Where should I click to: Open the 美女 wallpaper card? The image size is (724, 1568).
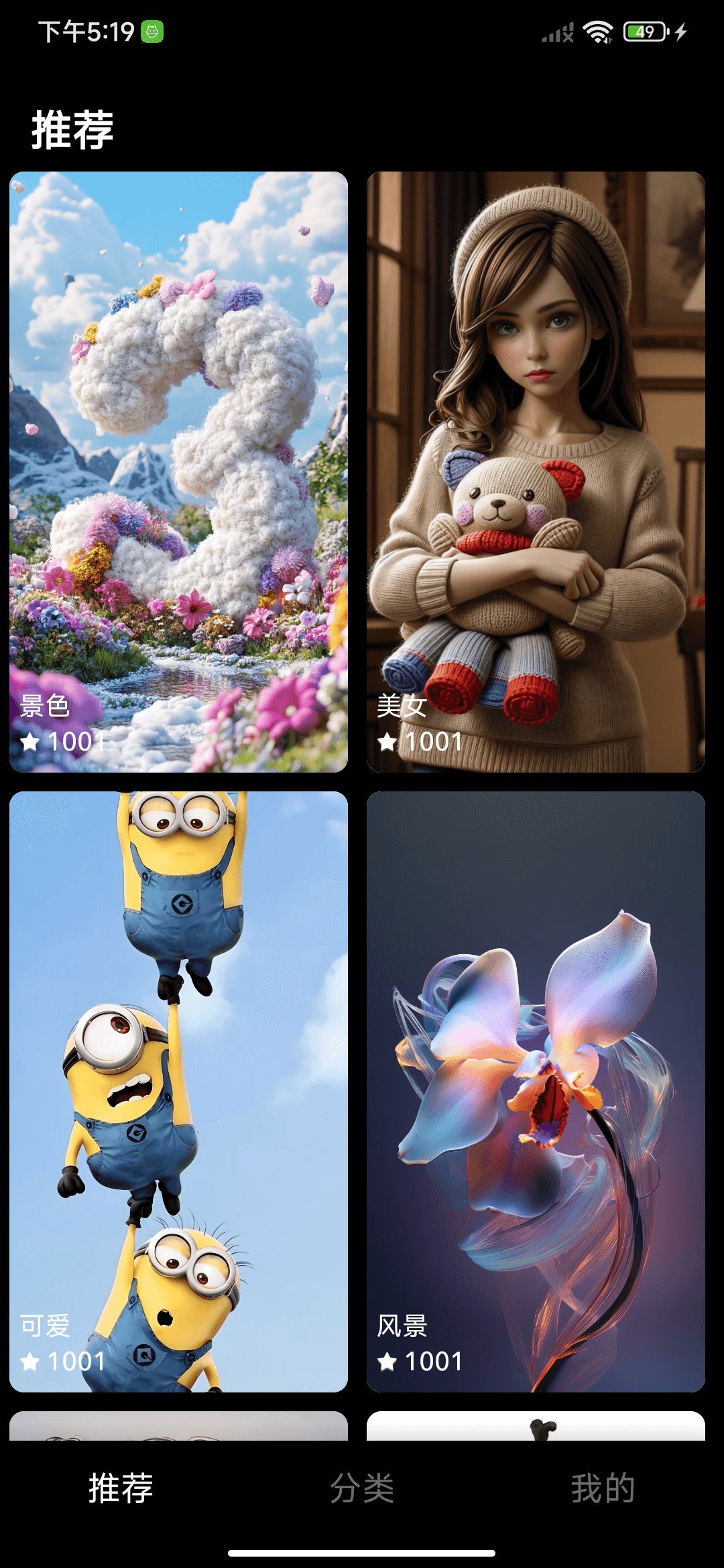[x=536, y=472]
